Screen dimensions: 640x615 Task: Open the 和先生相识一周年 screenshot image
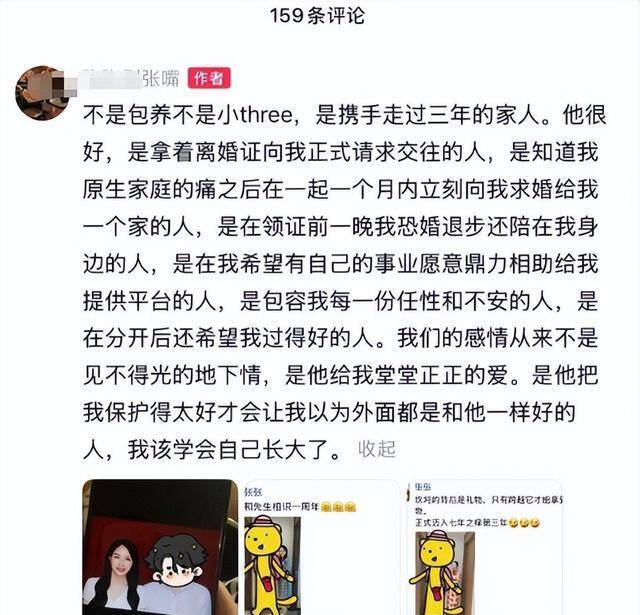(x=322, y=547)
